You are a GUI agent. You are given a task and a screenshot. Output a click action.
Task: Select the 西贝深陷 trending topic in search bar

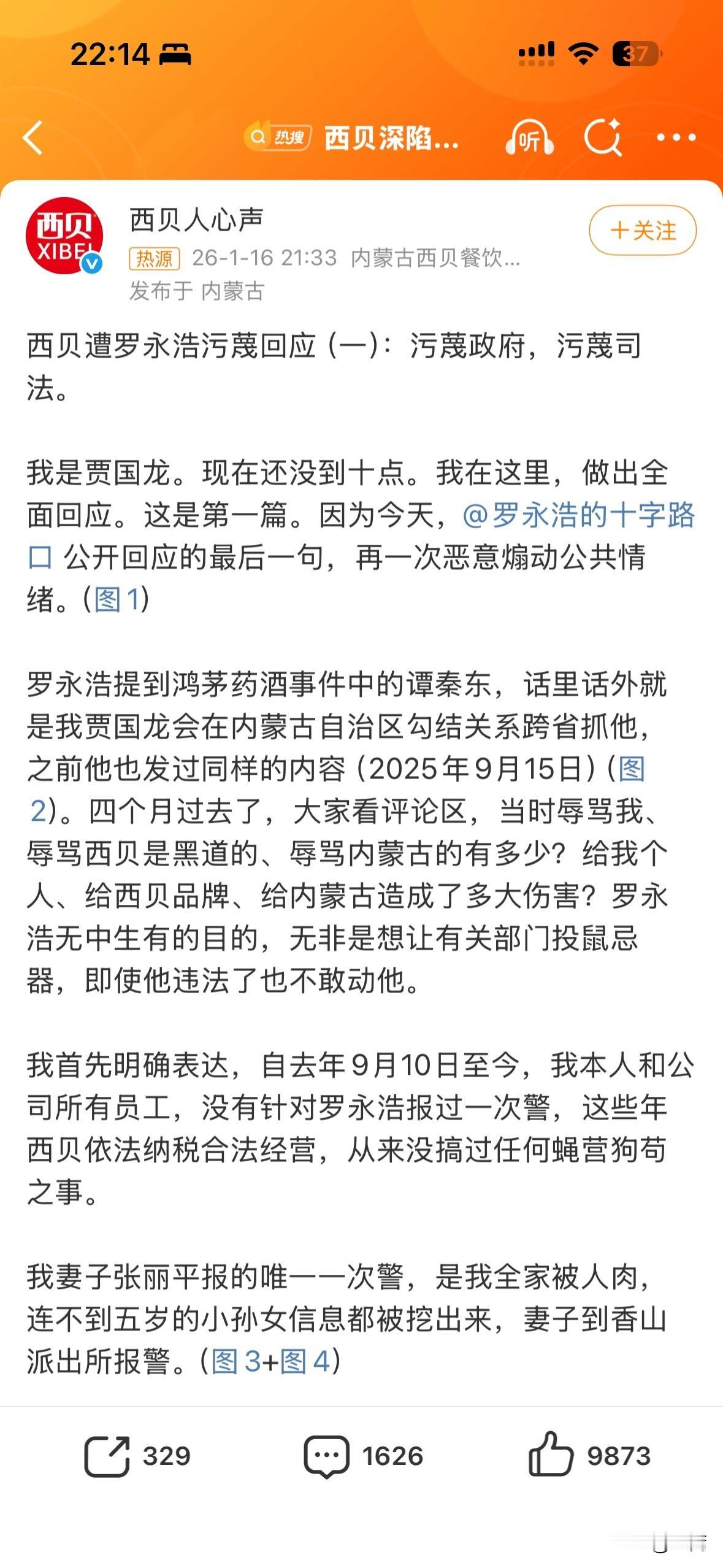pyautogui.click(x=390, y=137)
